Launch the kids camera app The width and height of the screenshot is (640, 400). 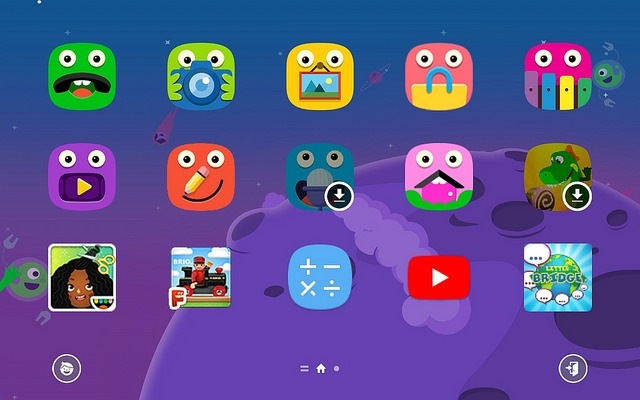point(201,76)
